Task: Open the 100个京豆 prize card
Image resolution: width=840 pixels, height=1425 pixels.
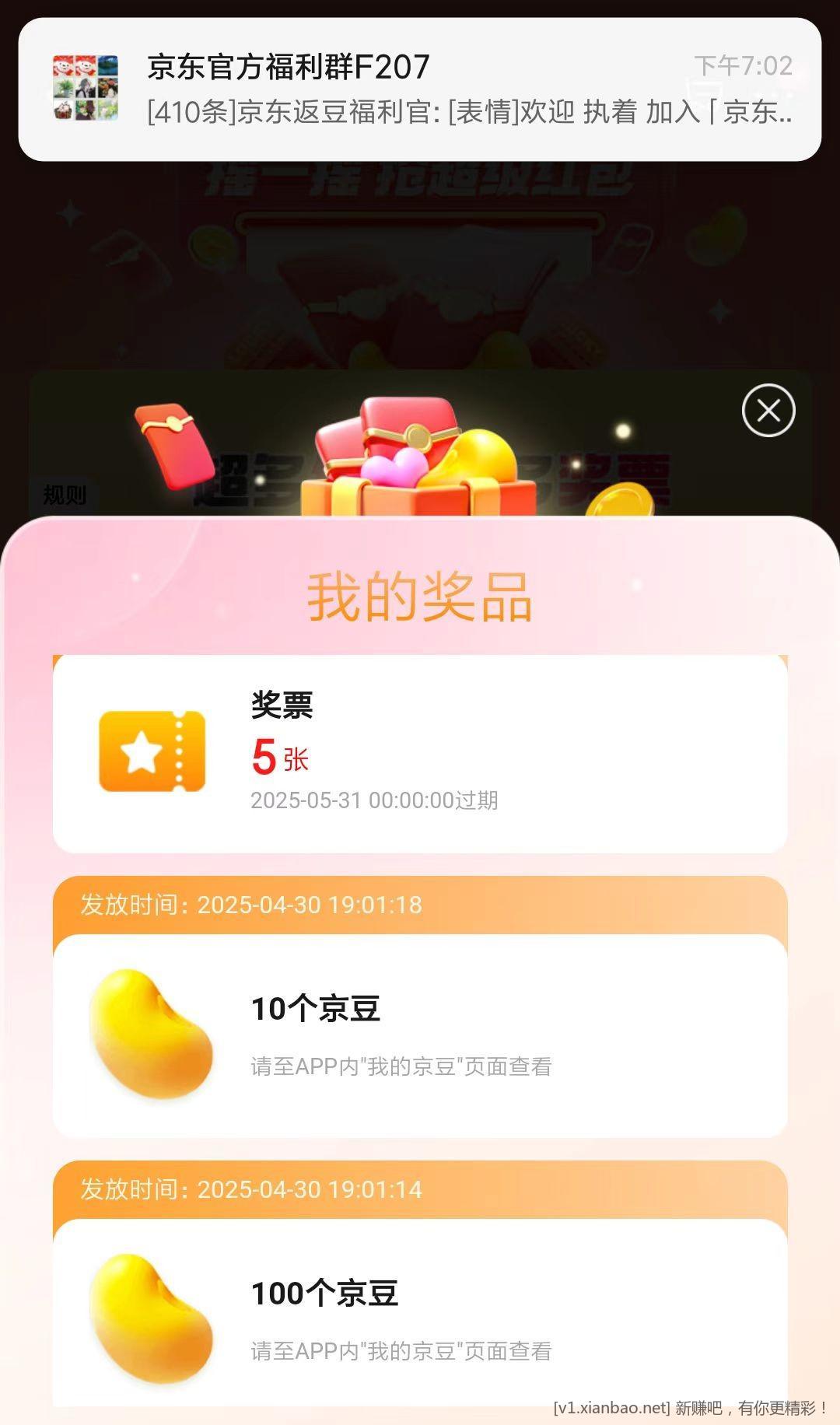Action: point(420,1316)
